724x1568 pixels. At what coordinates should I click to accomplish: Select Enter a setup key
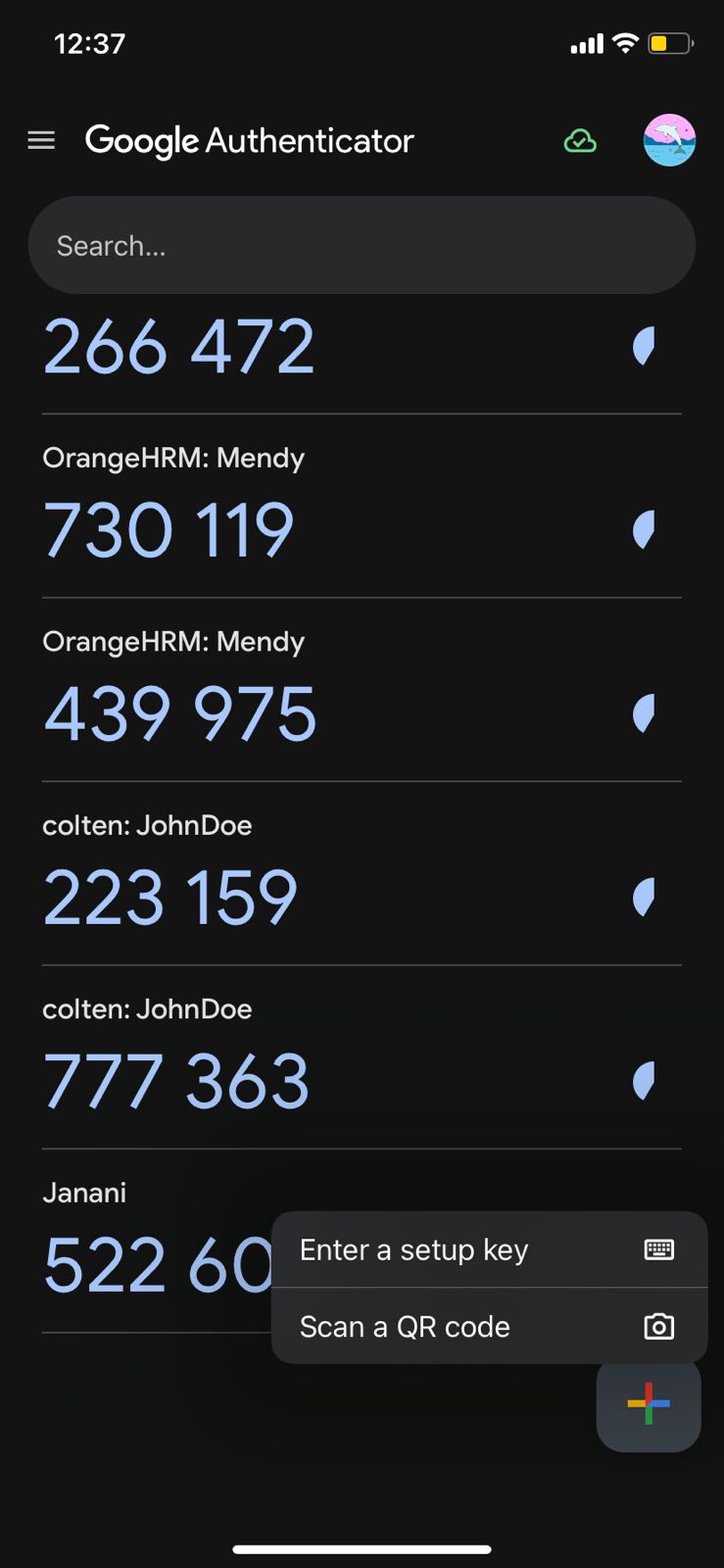pyautogui.click(x=488, y=1249)
